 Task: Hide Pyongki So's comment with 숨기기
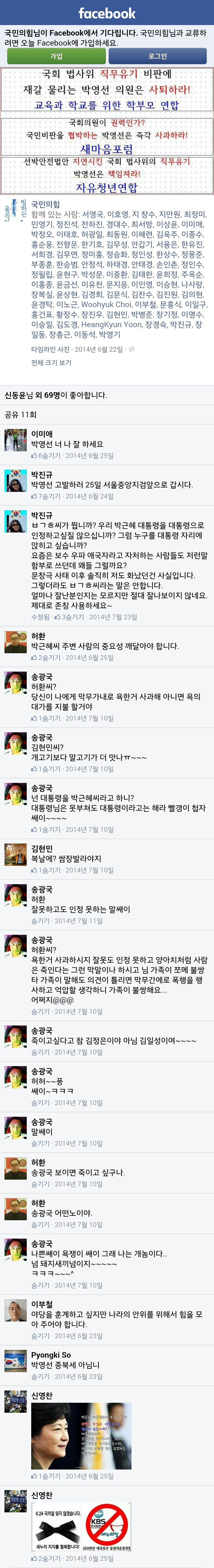tap(40, 1376)
